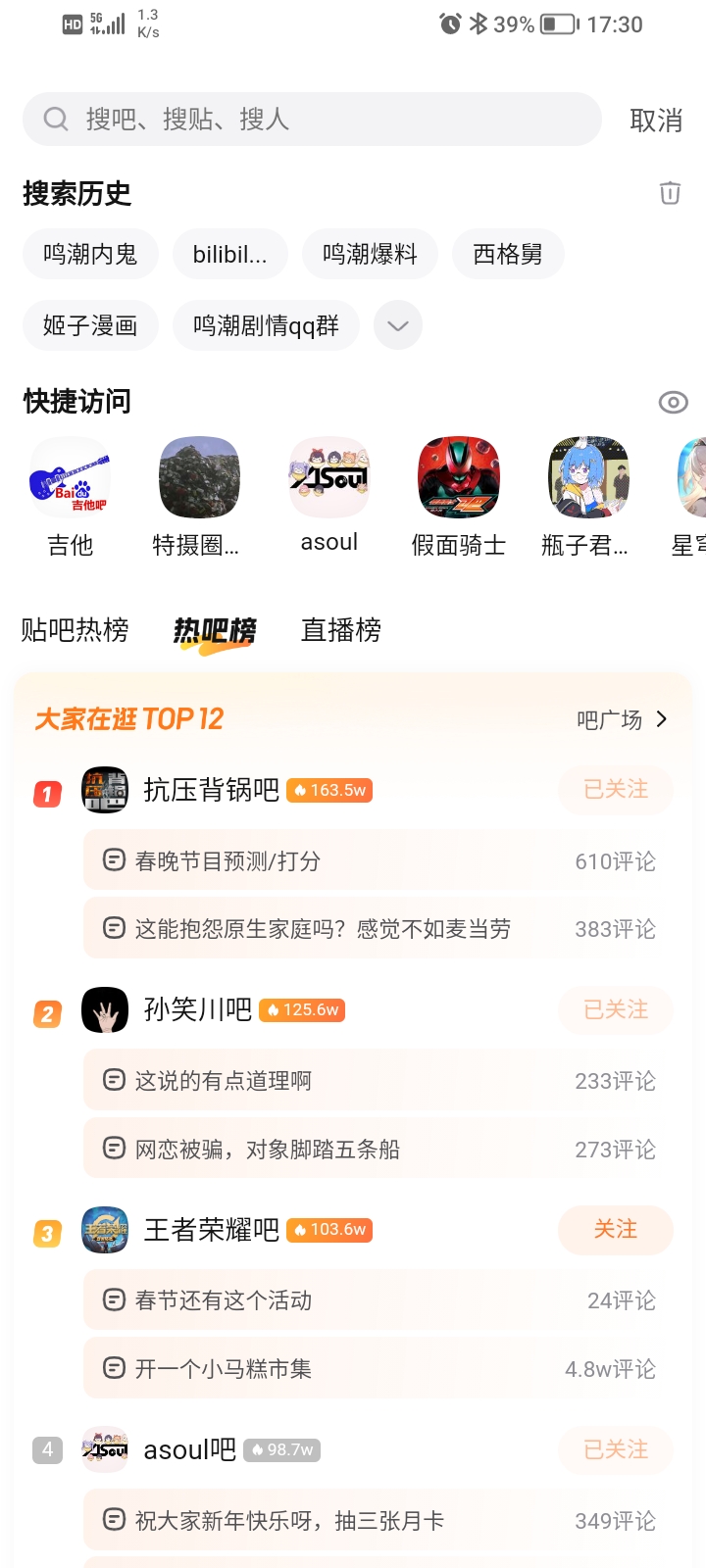Unfollow 孙笑川吧 via its 已关注 button
Screen dimensions: 706x1568
[x=615, y=1010]
